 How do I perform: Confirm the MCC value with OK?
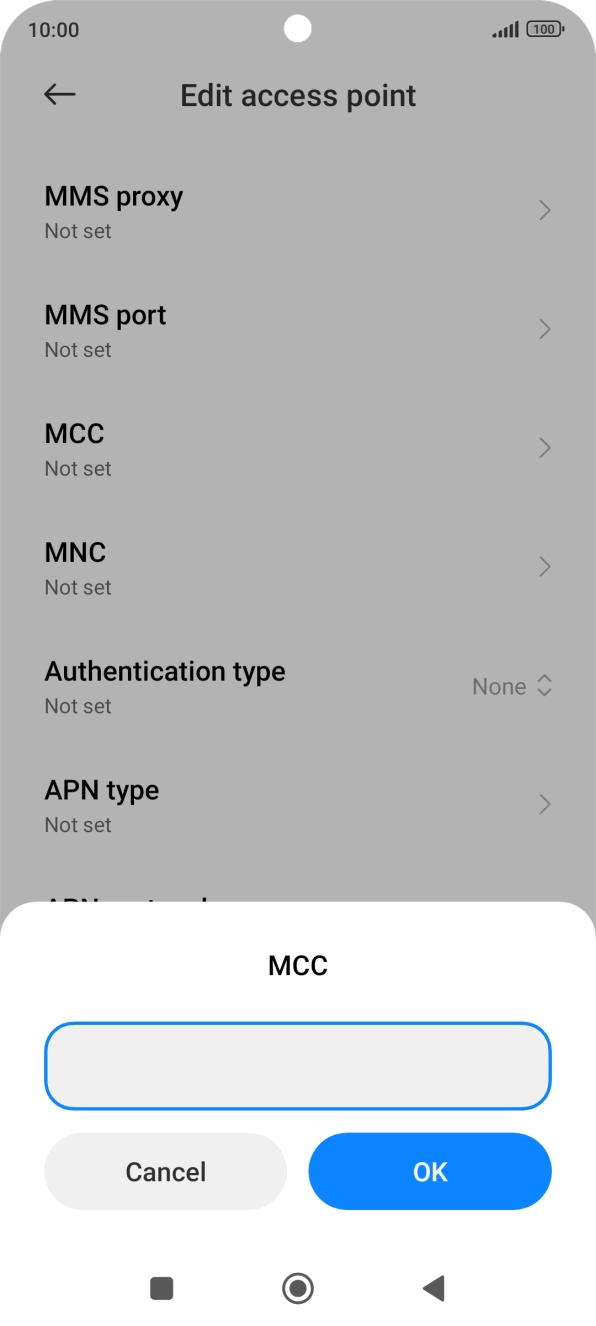coord(430,1171)
